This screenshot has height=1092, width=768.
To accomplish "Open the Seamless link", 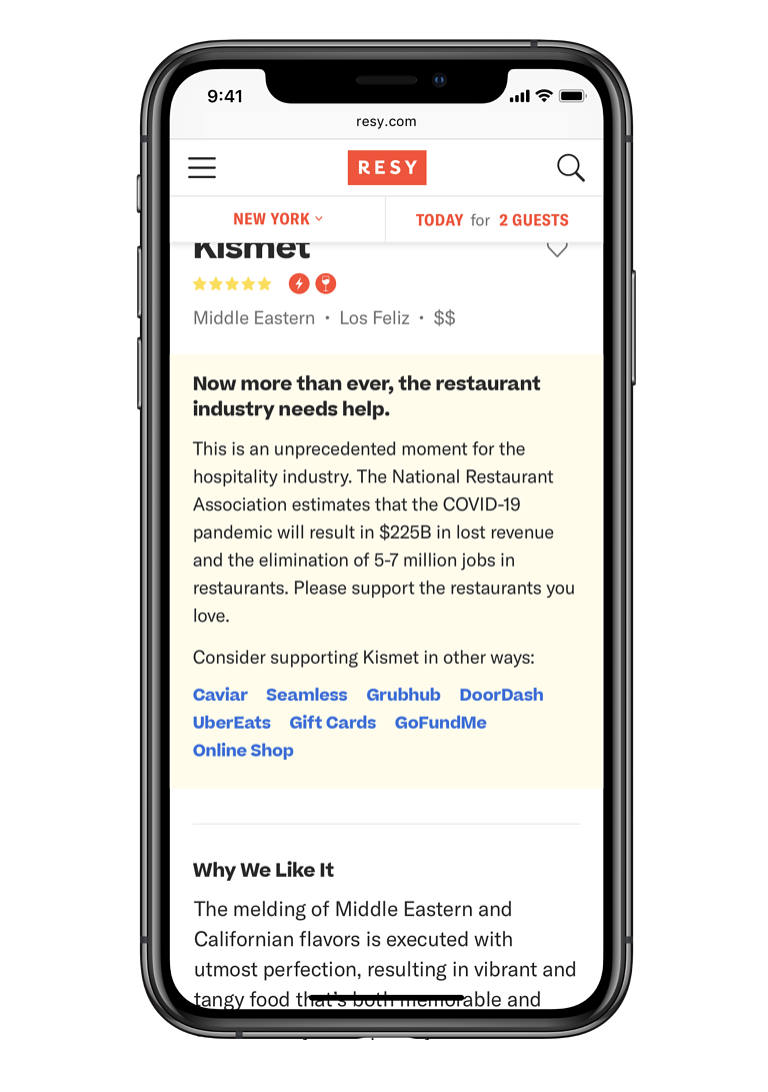I will pyautogui.click(x=306, y=695).
